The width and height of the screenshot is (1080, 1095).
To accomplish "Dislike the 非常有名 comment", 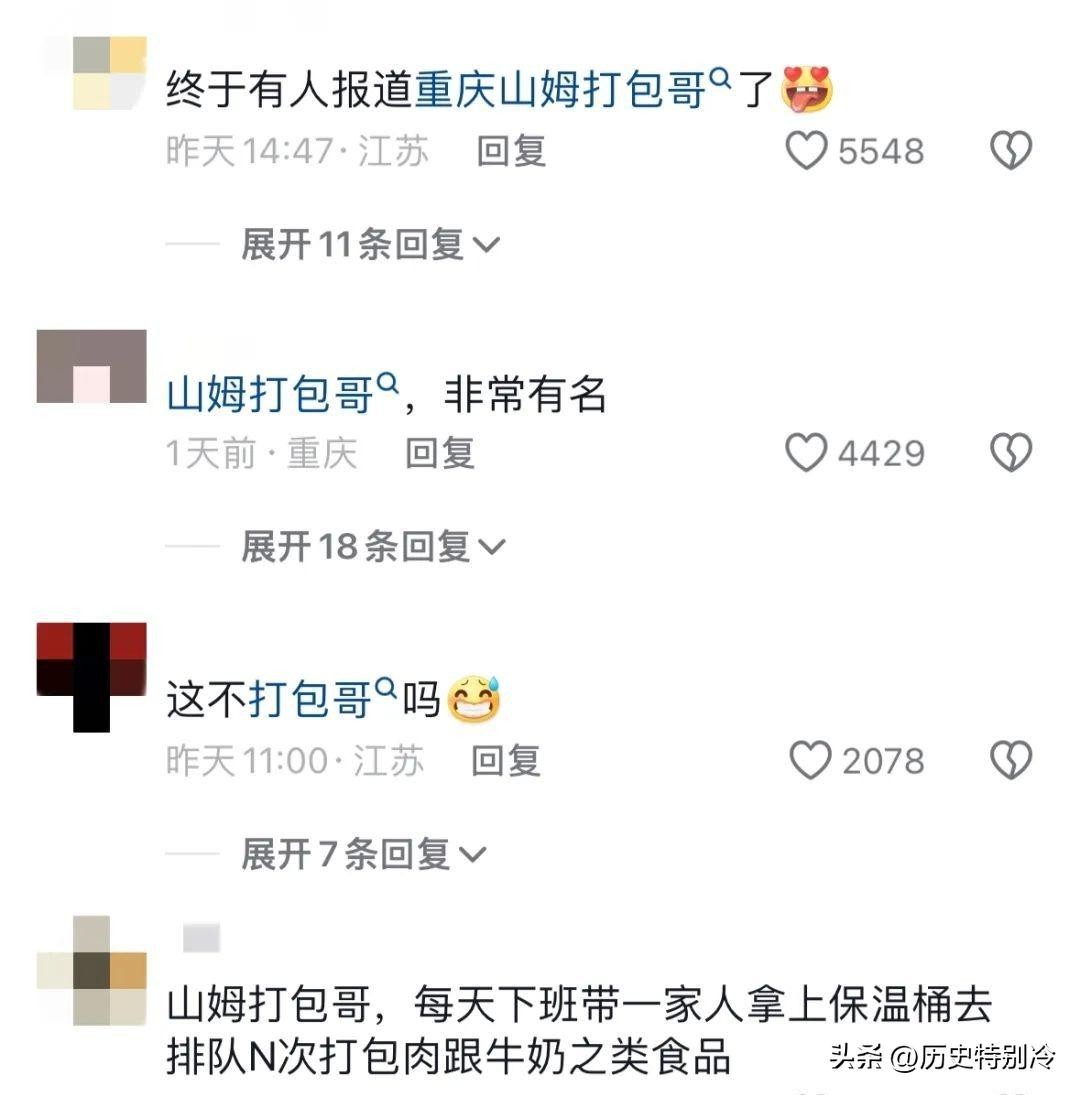I will pyautogui.click(x=1010, y=454).
